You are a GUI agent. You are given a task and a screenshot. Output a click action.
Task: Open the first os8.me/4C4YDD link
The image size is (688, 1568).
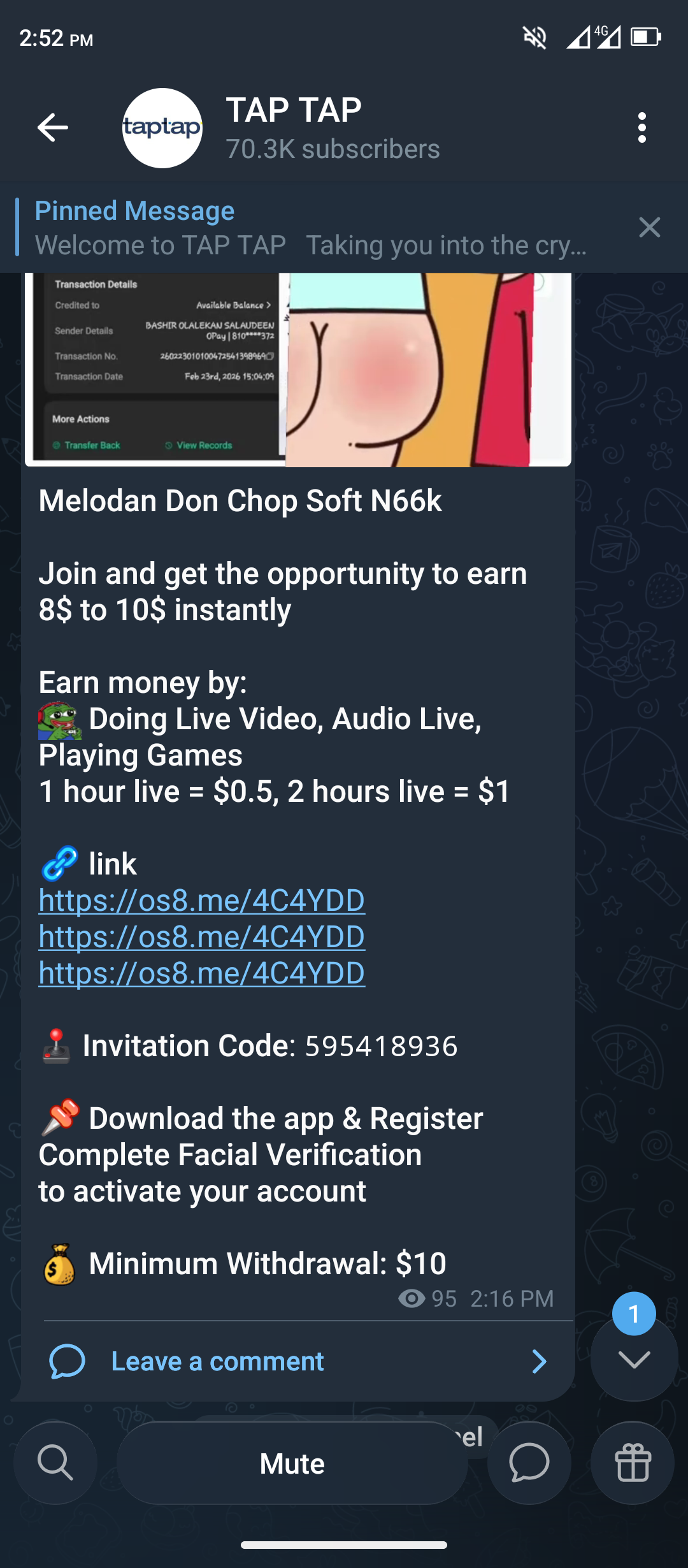tap(201, 900)
